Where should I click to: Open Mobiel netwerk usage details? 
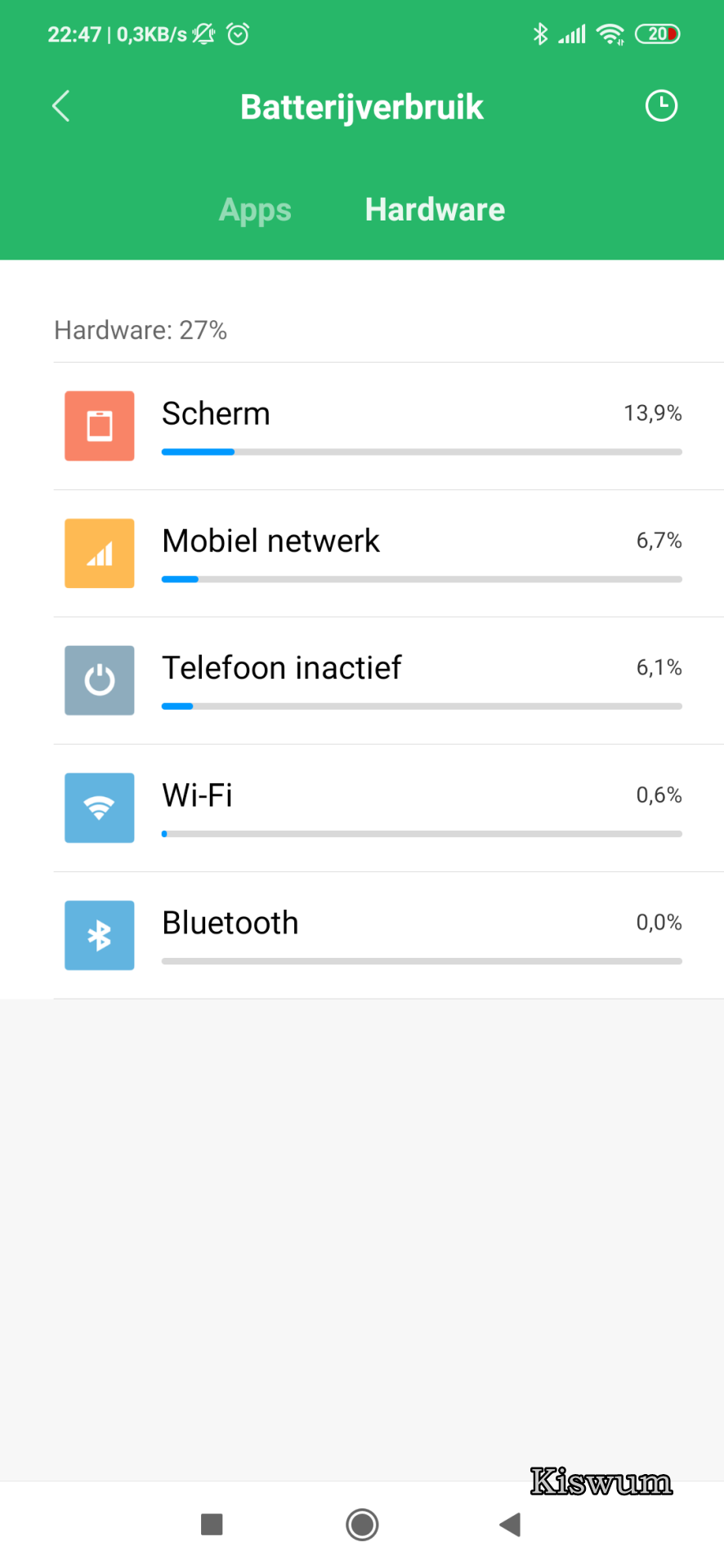(x=389, y=554)
